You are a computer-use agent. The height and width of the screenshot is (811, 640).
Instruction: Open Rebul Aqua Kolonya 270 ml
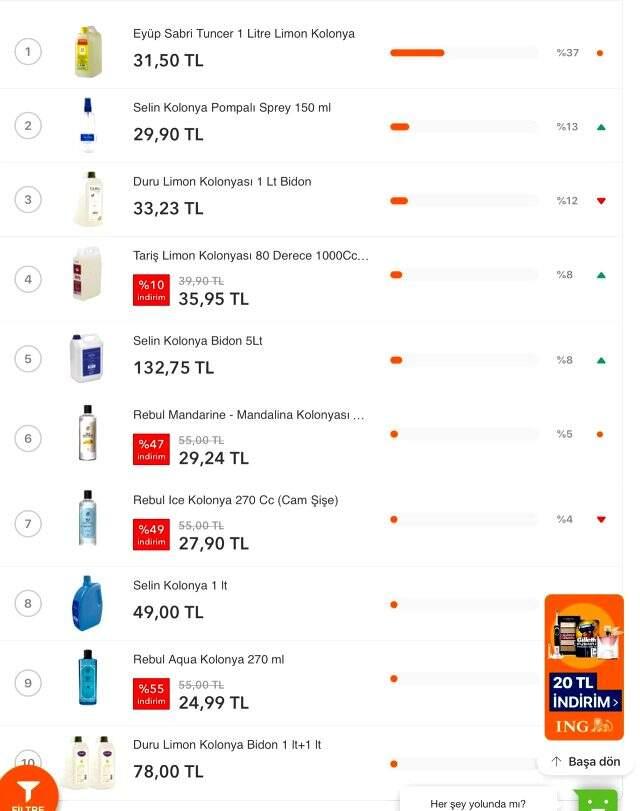coord(208,660)
